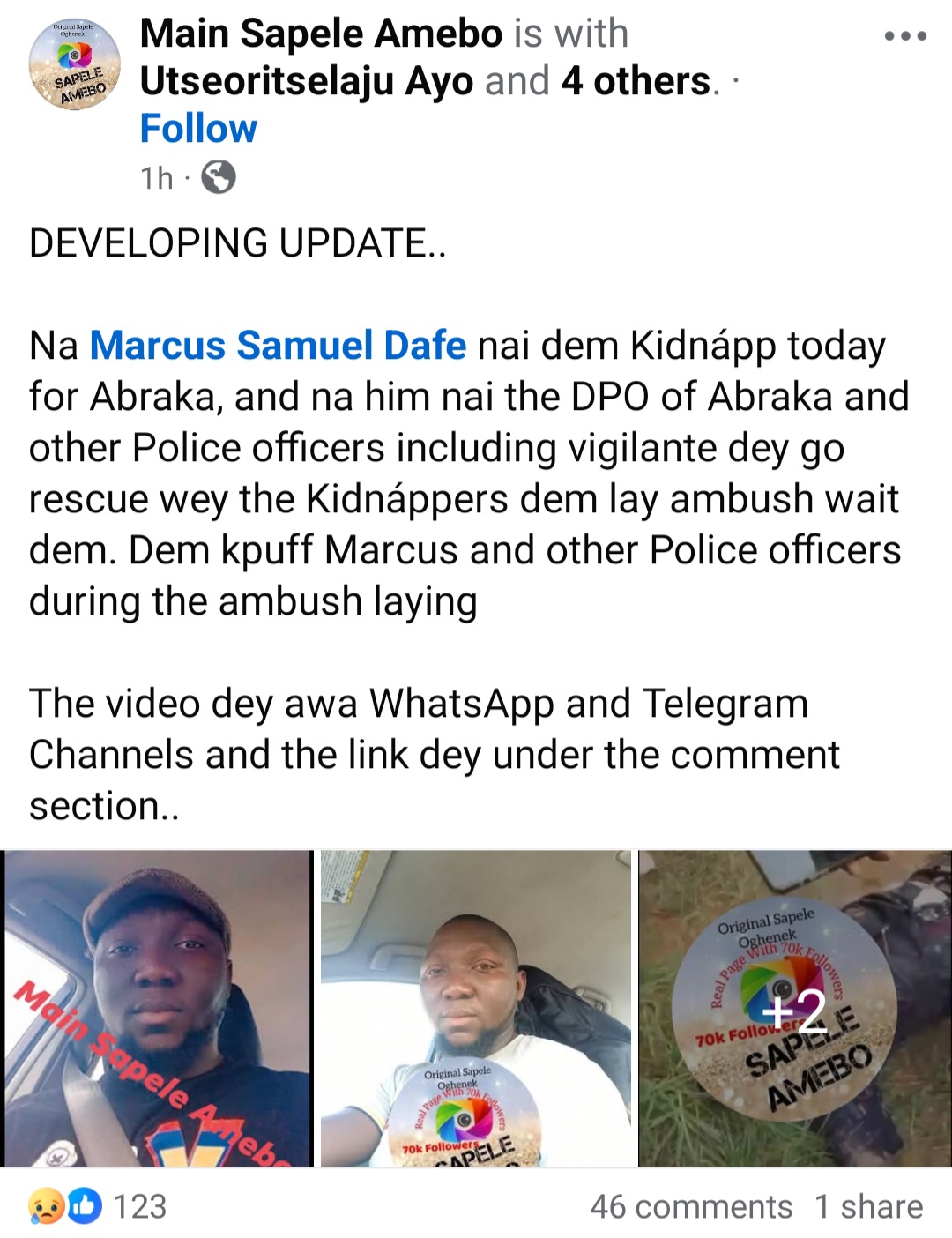
Task: View who shared via 1 share
Action: (868, 1205)
